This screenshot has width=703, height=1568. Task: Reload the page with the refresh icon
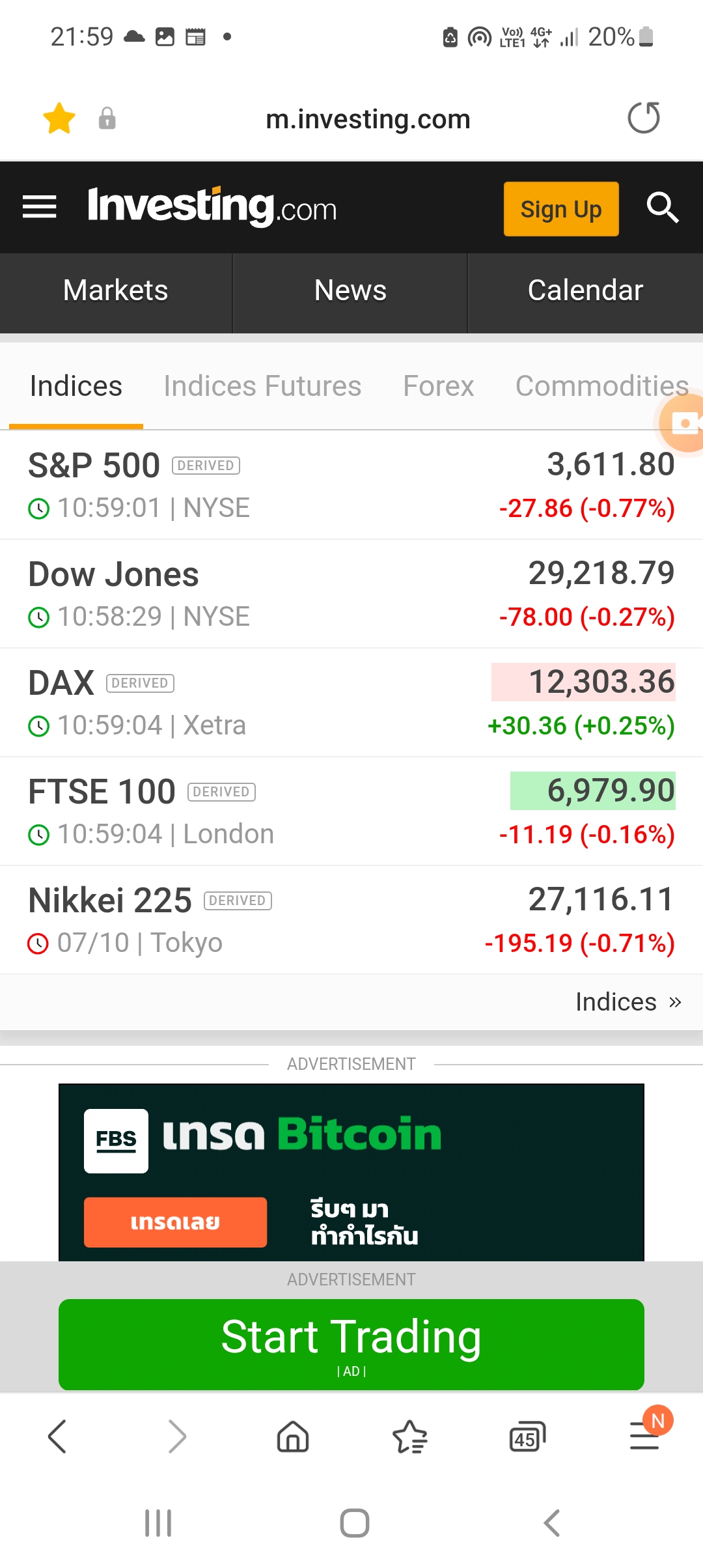[x=644, y=118]
